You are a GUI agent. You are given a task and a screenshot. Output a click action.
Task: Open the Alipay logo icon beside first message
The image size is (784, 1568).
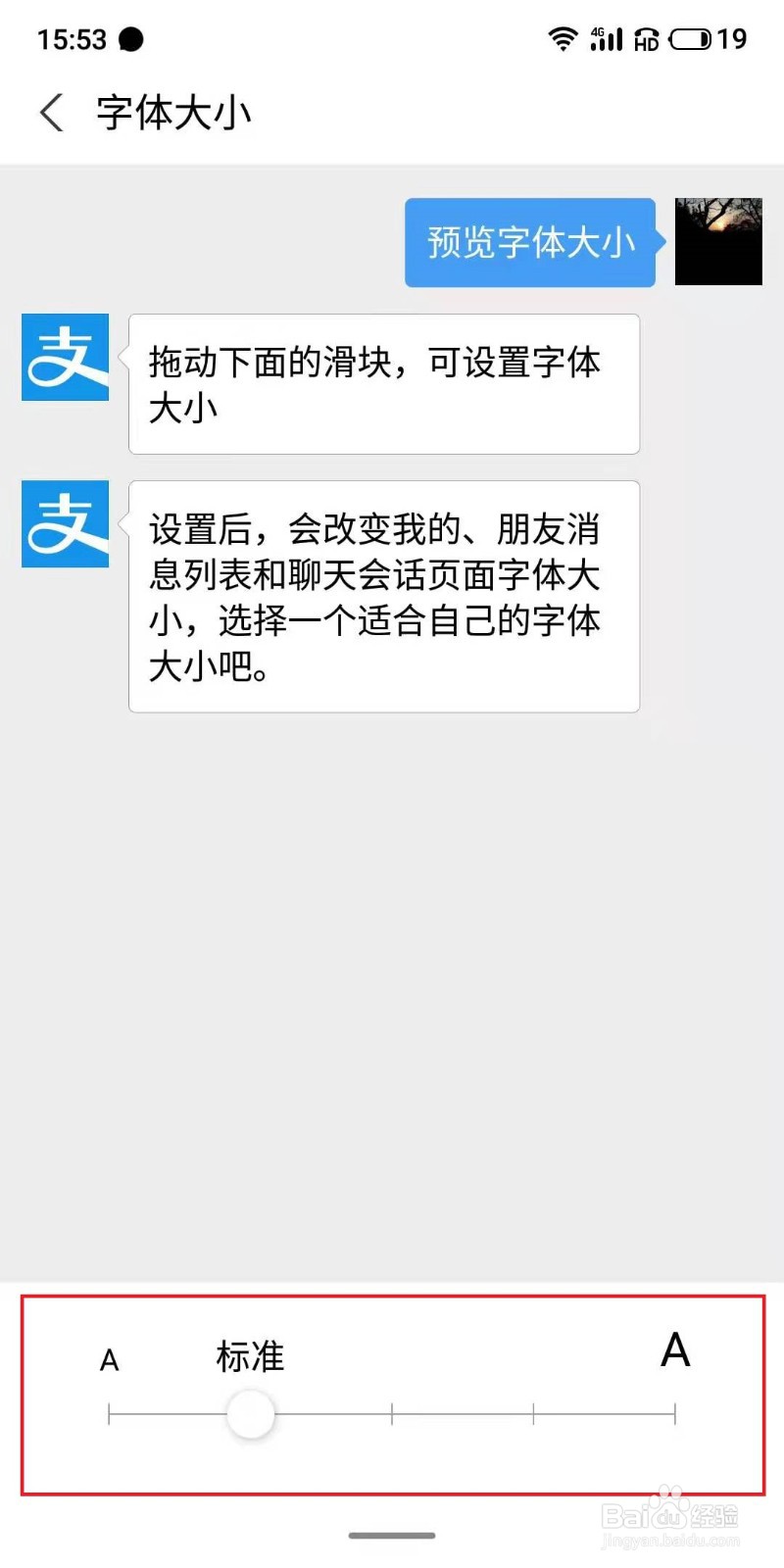click(65, 357)
